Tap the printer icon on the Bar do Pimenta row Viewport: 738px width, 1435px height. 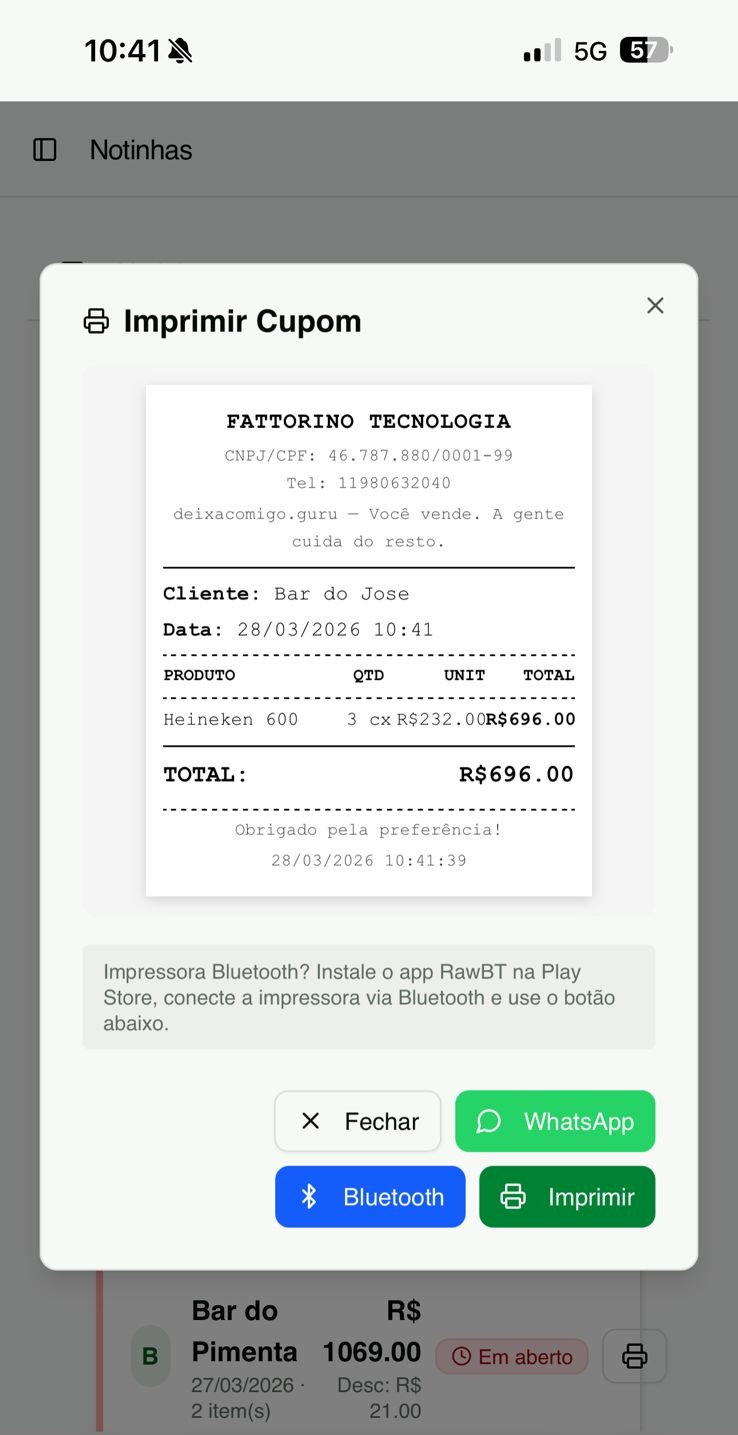634,1356
